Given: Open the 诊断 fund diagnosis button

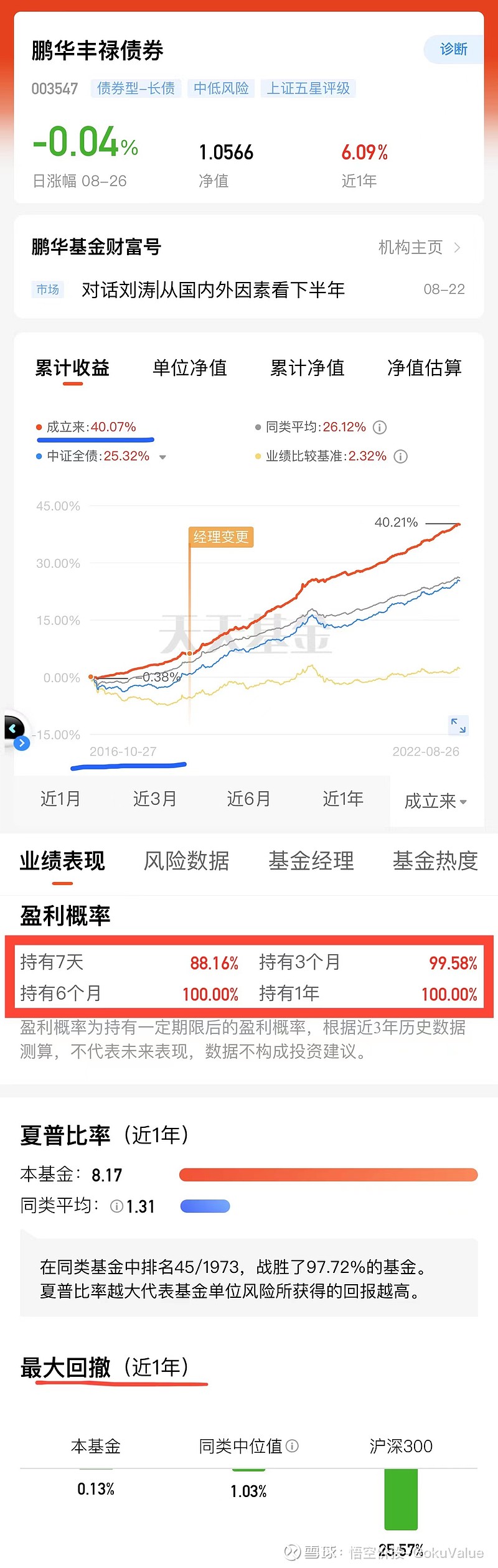Looking at the screenshot, I should tap(453, 49).
